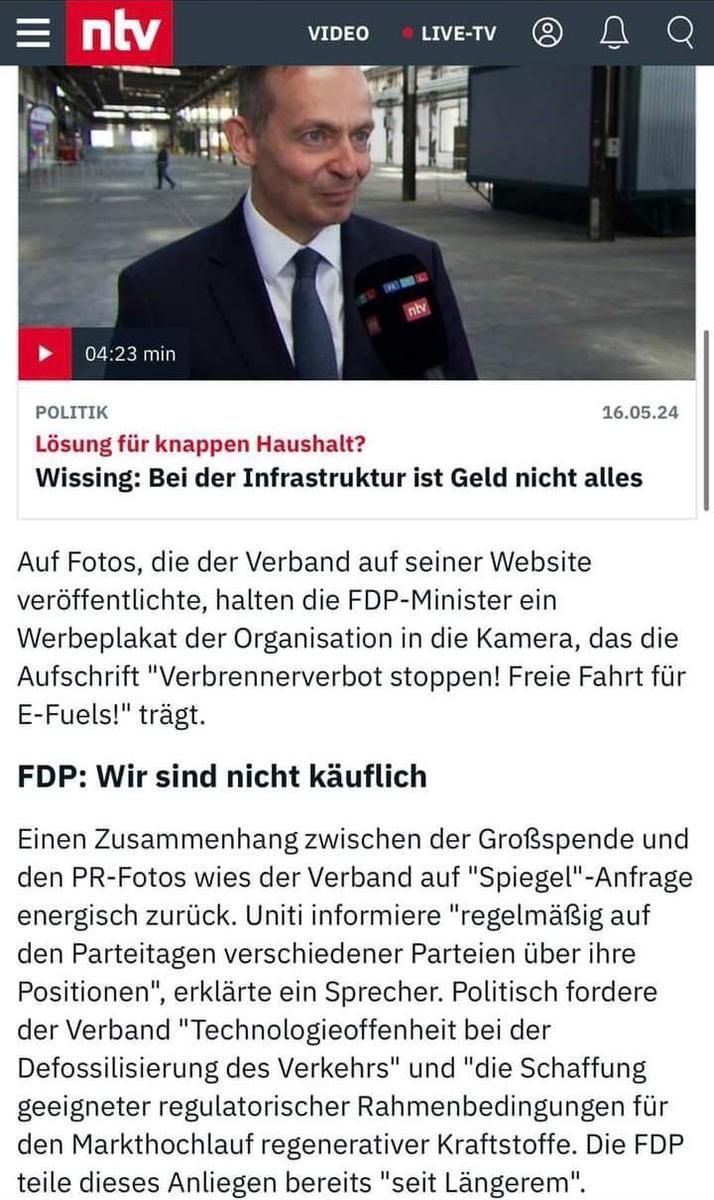Open the user account icon
Viewport: 714px width, 1200px height.
tap(547, 33)
